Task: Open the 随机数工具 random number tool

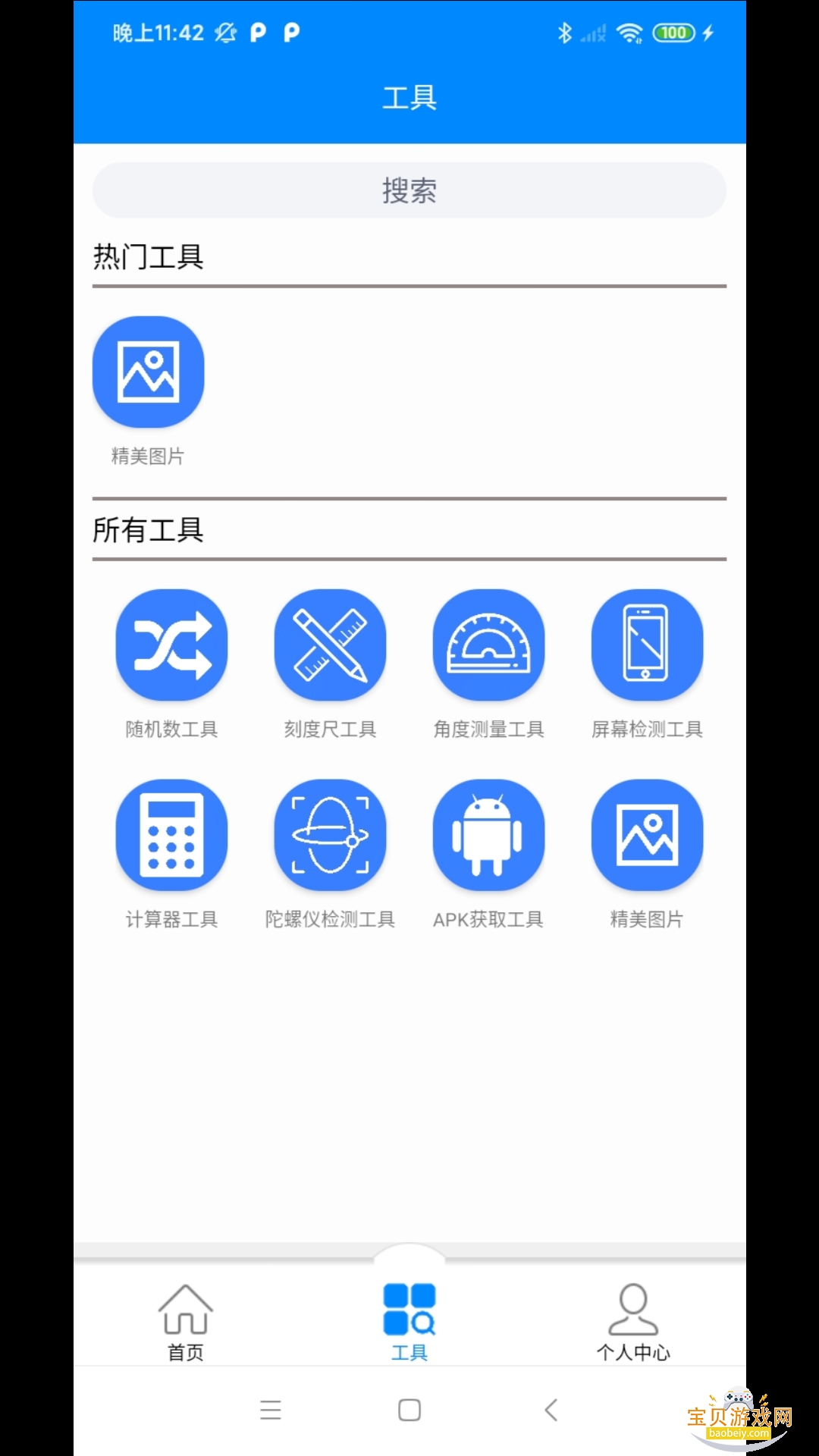Action: 171,645
